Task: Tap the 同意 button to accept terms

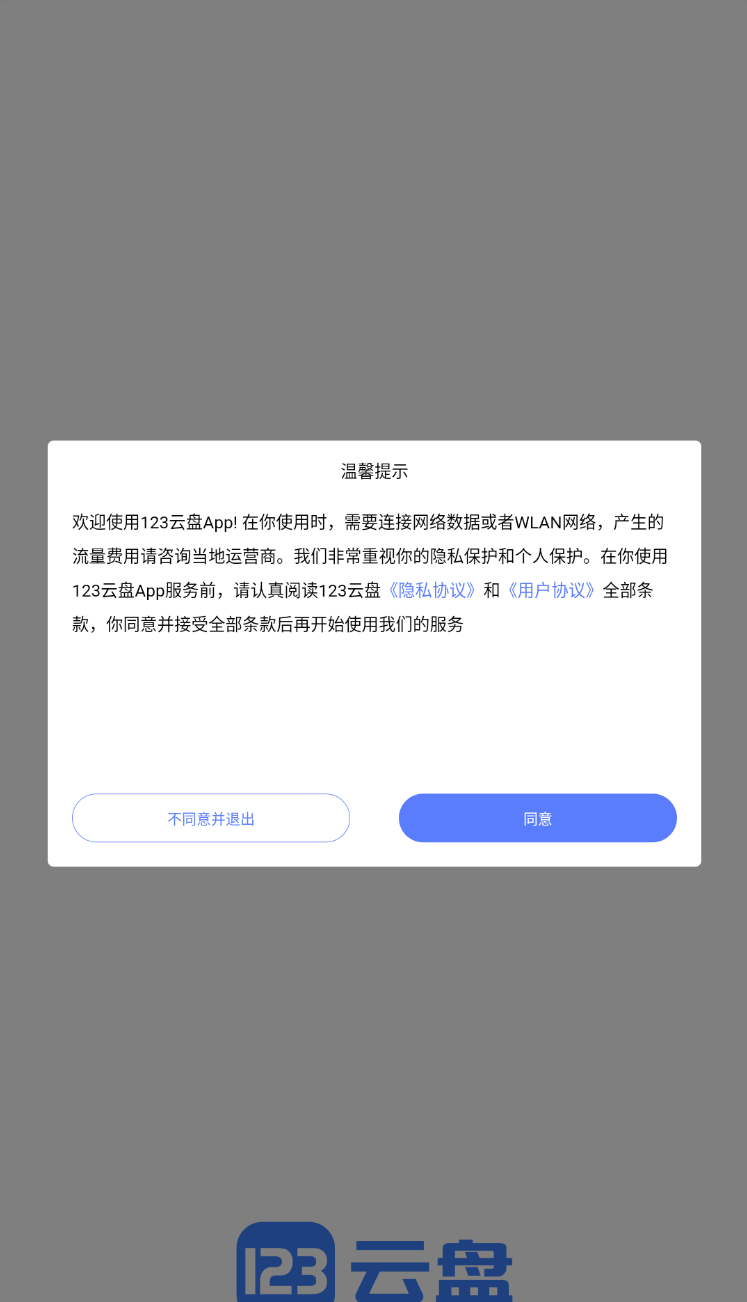Action: click(537, 818)
